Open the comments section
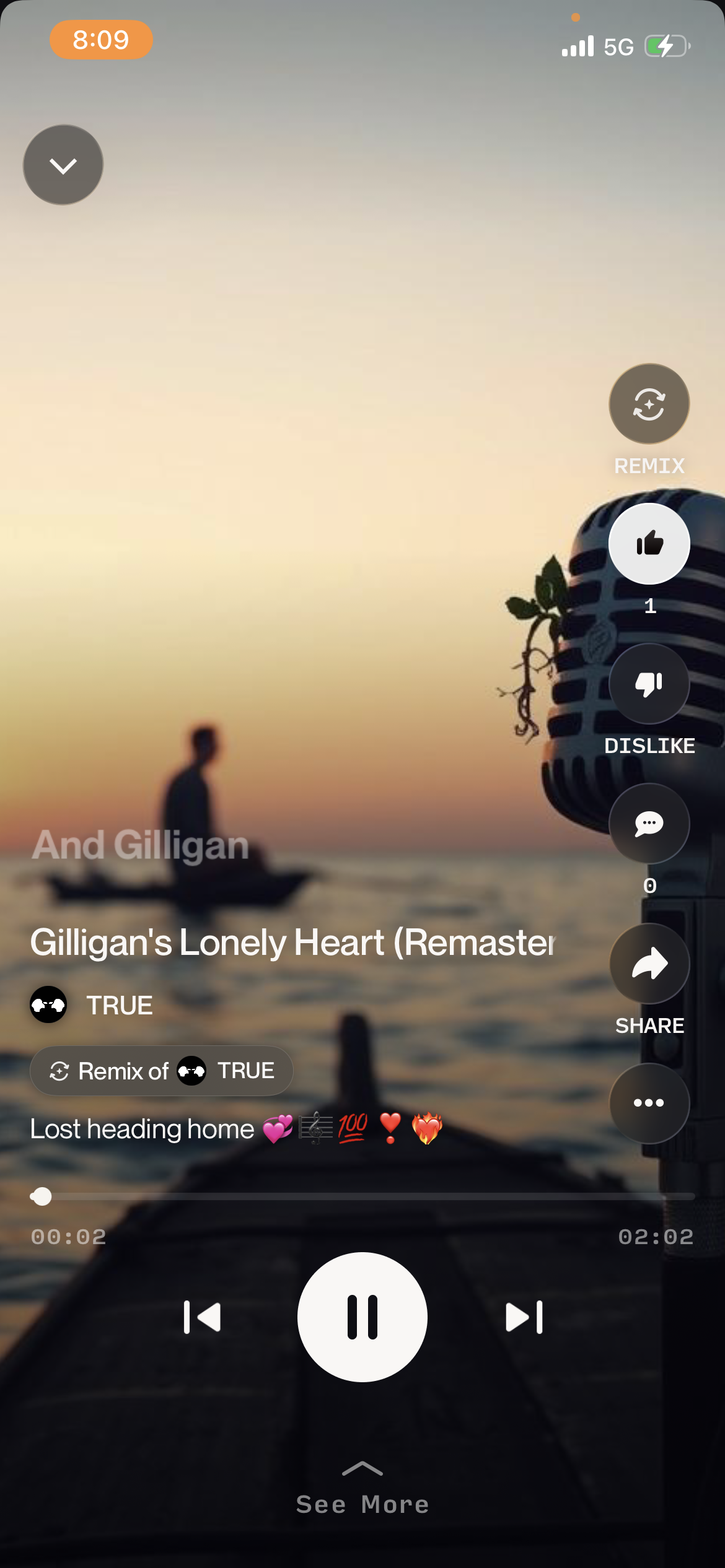Screen dimensions: 725x1568 (x=649, y=823)
